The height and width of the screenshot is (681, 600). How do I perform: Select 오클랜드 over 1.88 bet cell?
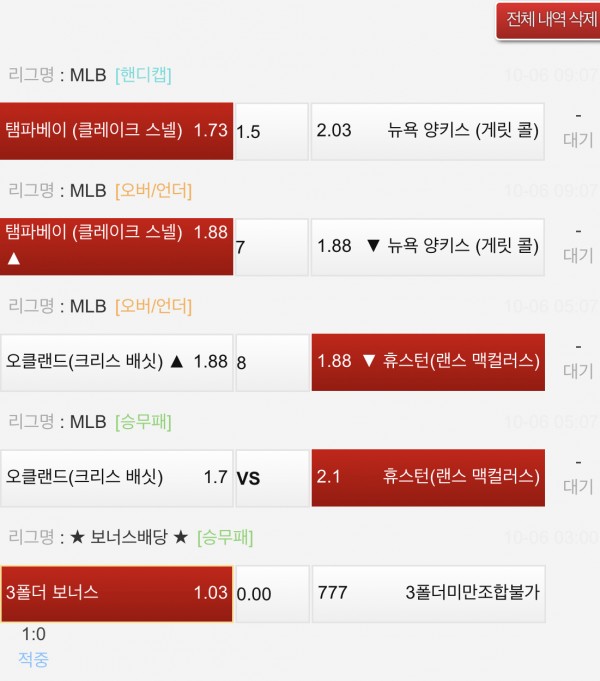(x=116, y=362)
